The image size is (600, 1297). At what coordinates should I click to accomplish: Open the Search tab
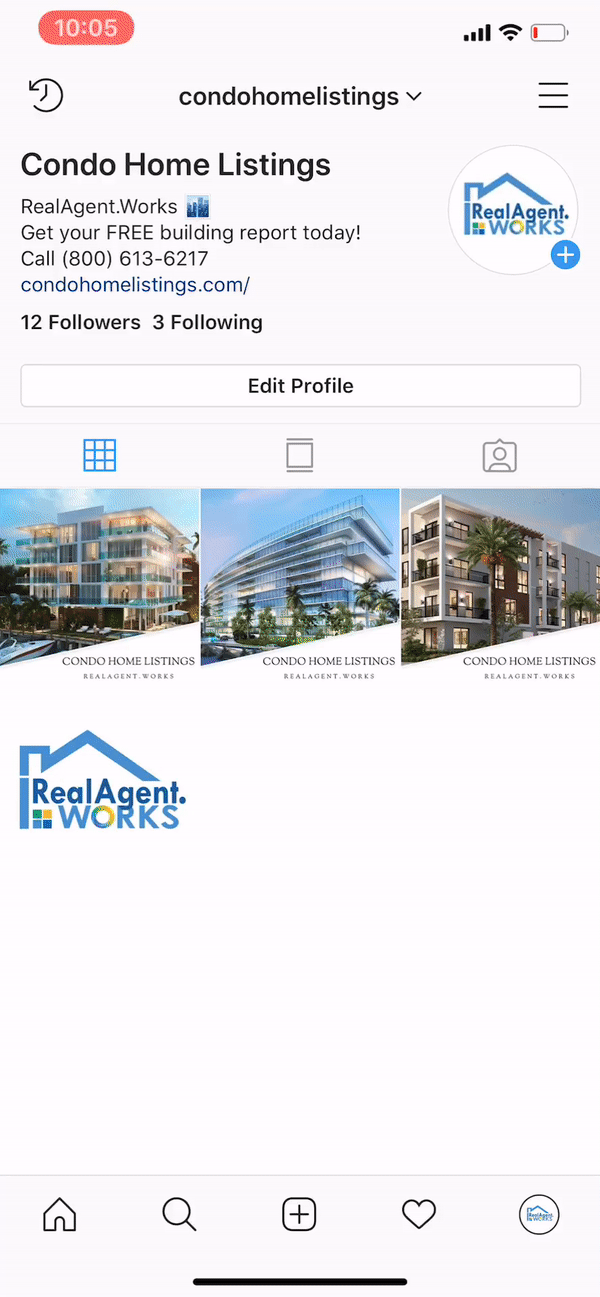tap(179, 1215)
